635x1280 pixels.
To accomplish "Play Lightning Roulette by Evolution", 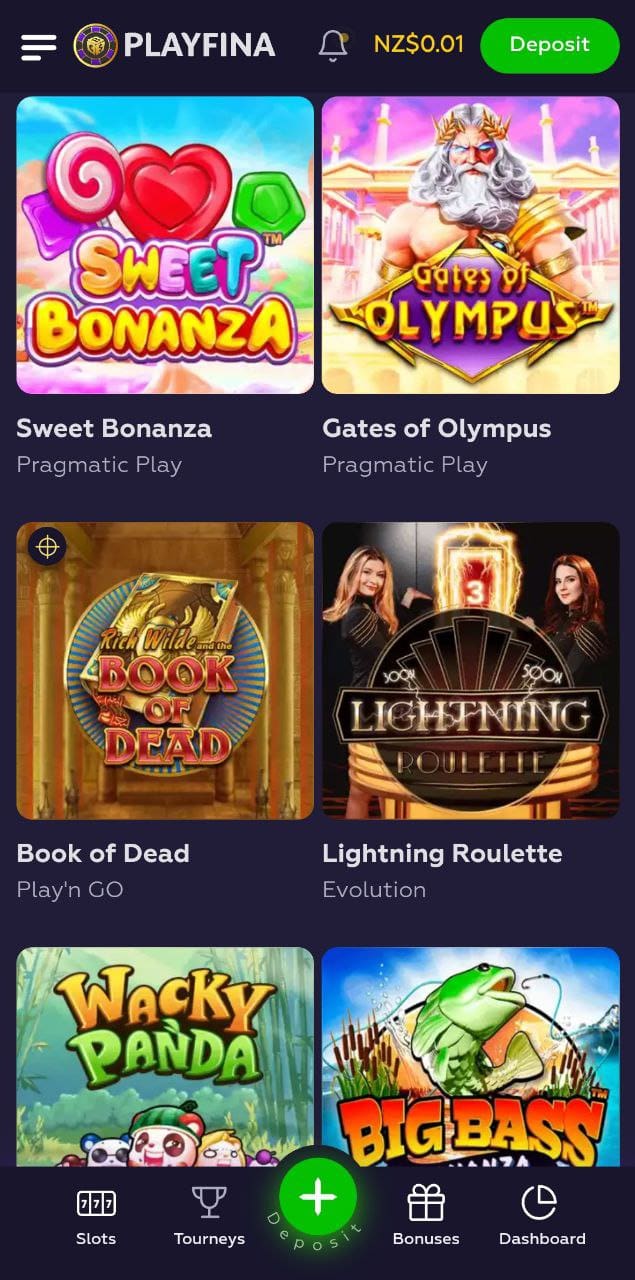I will coord(470,670).
